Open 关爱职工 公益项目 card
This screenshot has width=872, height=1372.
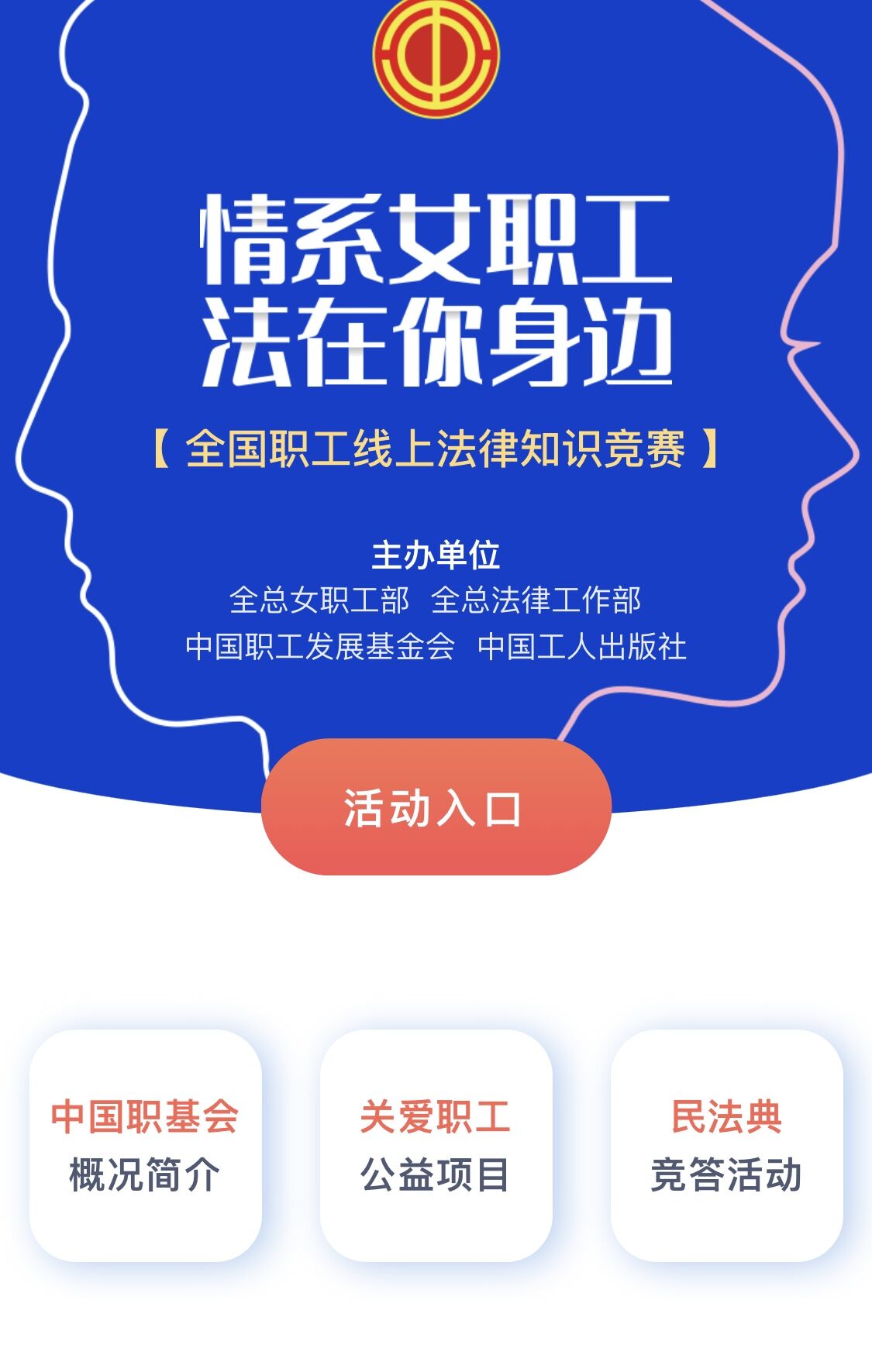click(x=436, y=1145)
